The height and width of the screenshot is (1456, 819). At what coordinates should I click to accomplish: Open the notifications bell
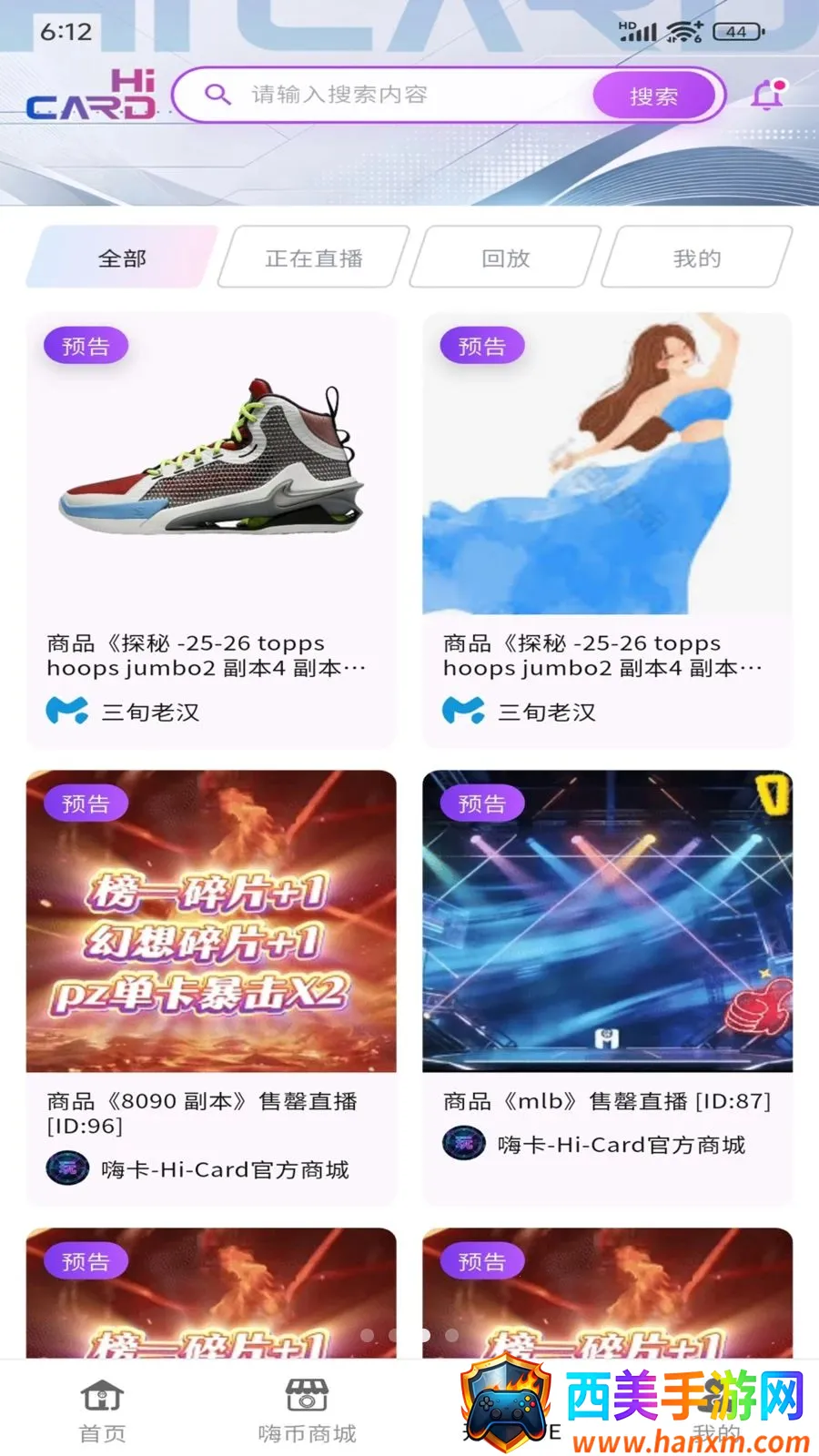(767, 95)
